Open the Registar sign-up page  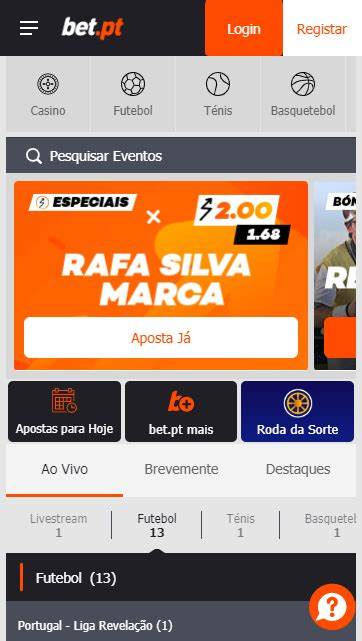click(322, 28)
